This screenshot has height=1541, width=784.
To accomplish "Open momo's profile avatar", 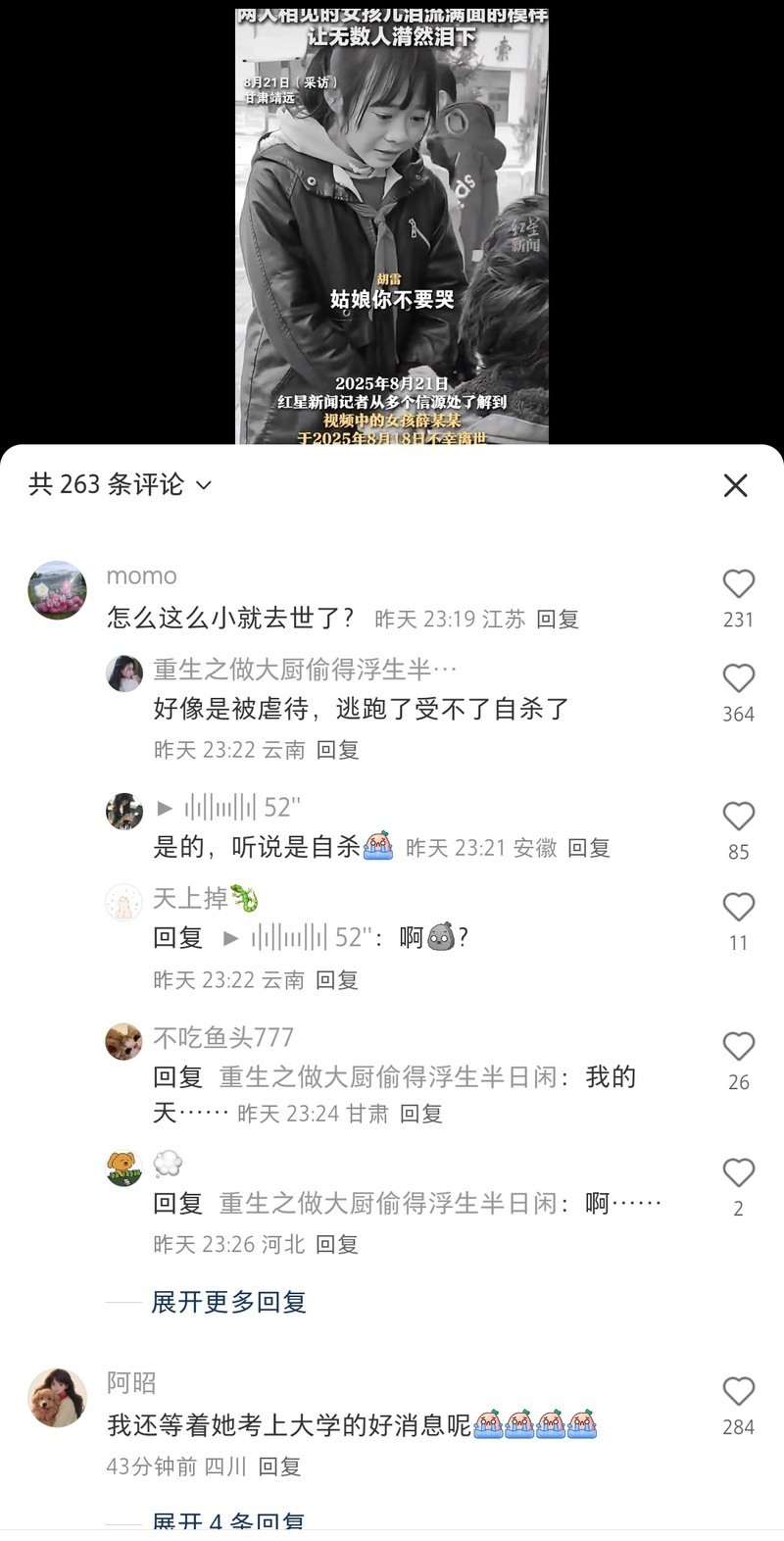I will (x=57, y=590).
